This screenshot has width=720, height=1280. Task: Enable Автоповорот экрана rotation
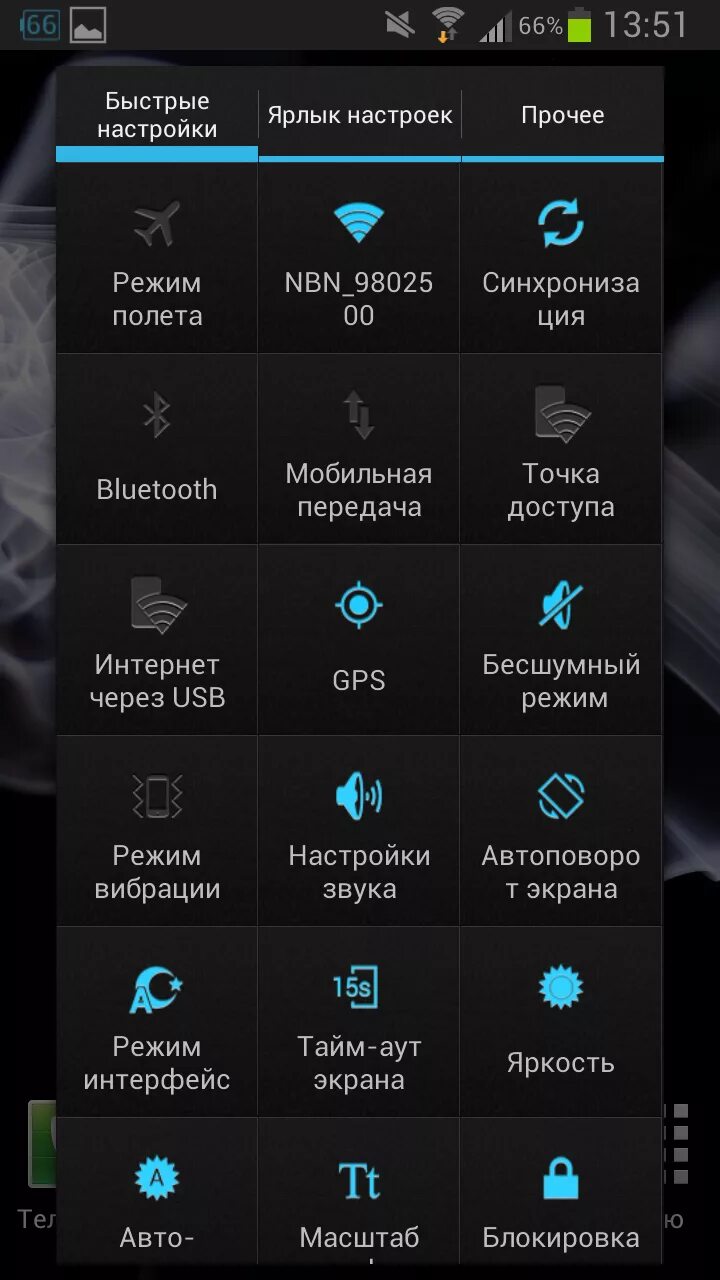pos(561,796)
